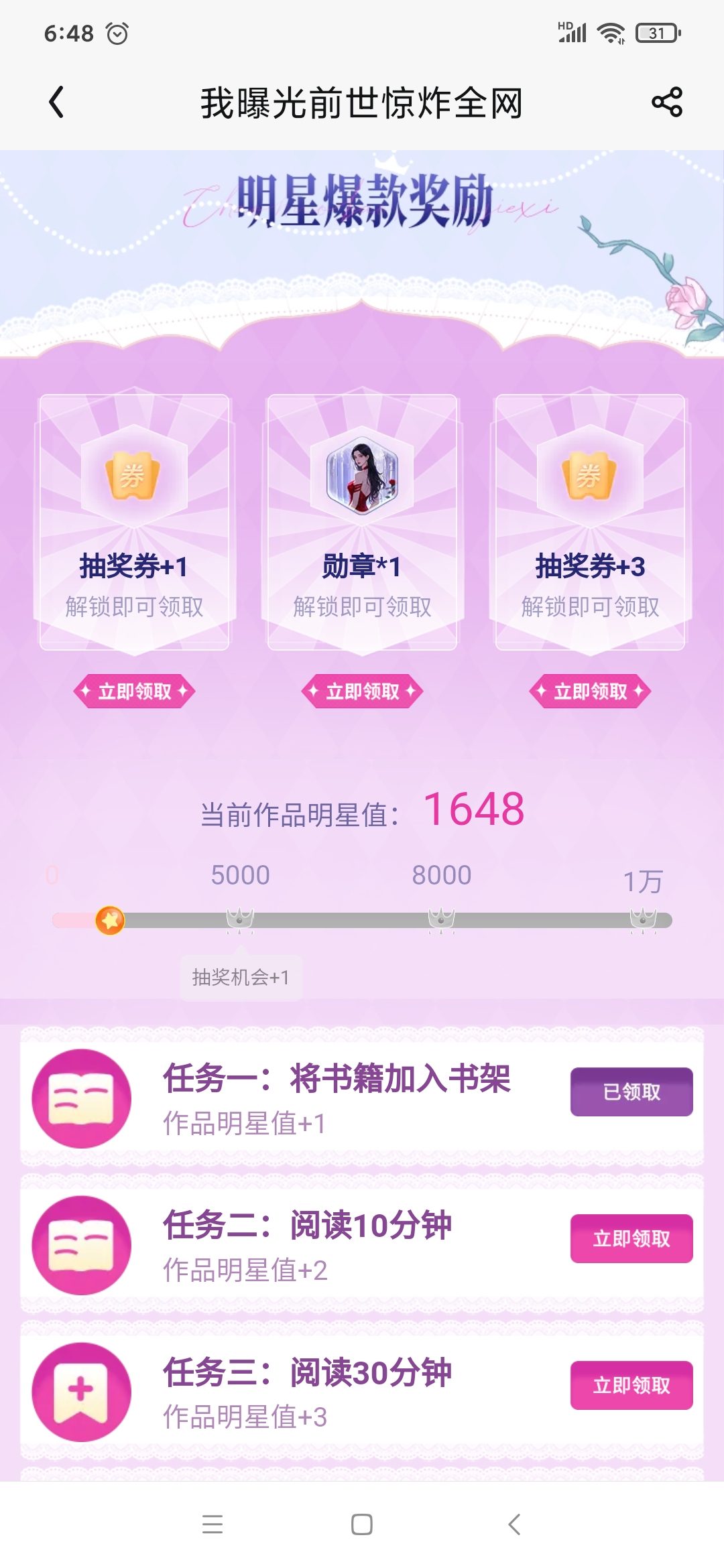Screen dimensions: 724x1568
Task: Claim the 抽奖券+3 reward
Action: pos(590,691)
